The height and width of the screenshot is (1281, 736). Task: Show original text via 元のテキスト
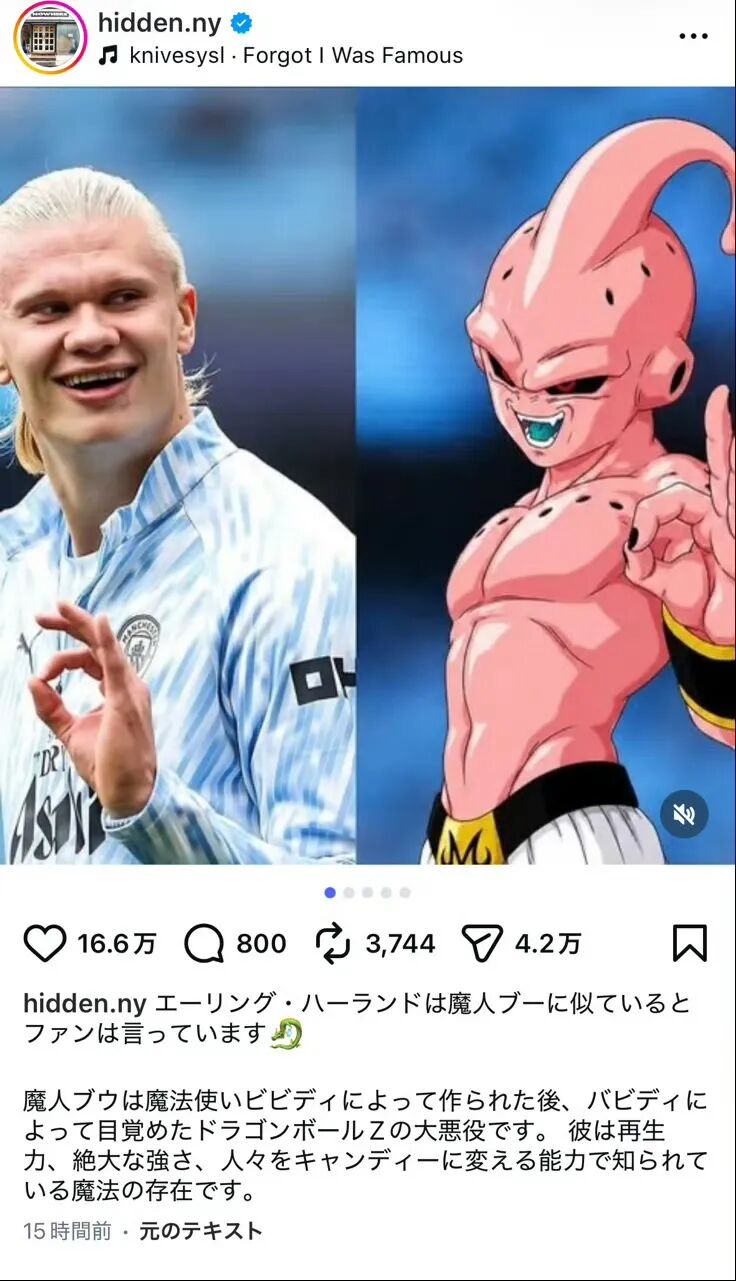200,1231
